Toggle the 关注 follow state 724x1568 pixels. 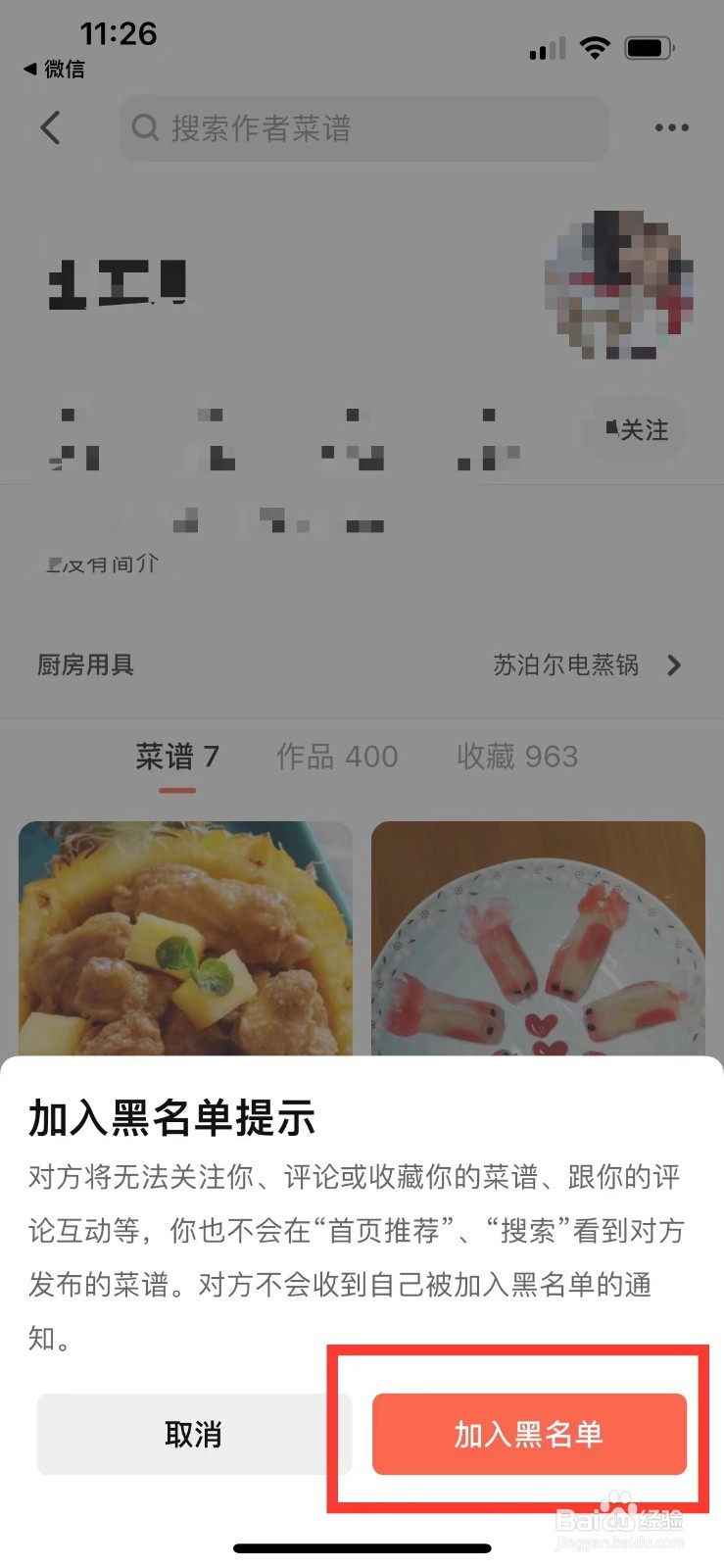[635, 430]
